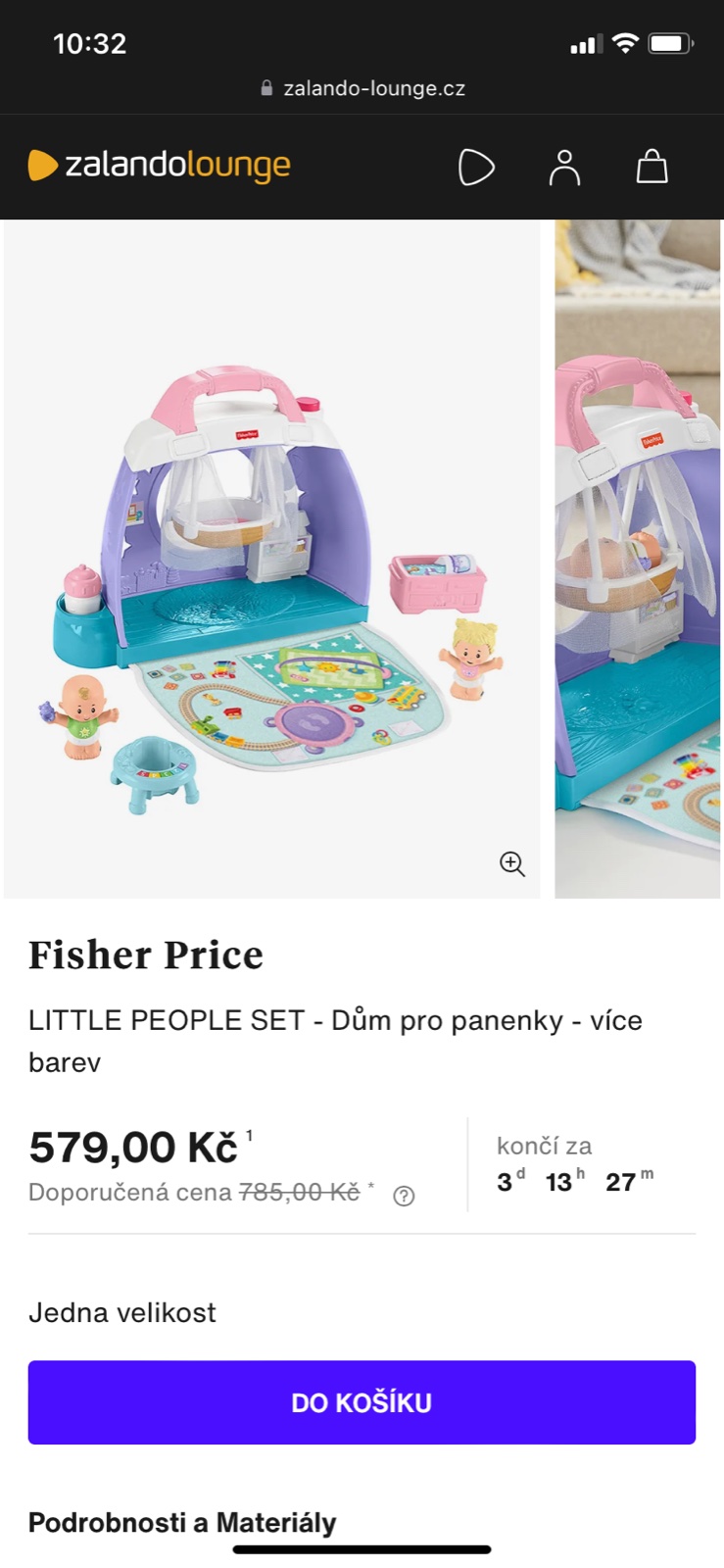Show info about the recommended price
This screenshot has height=1568, width=724.
click(x=404, y=1196)
